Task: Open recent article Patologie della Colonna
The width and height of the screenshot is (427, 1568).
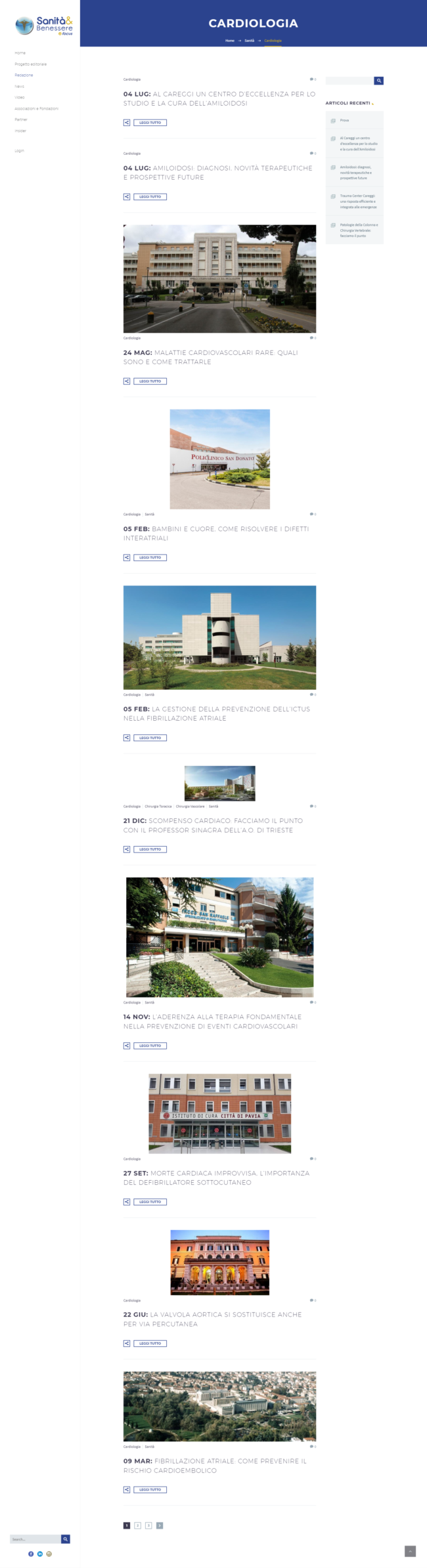Action: (x=358, y=230)
